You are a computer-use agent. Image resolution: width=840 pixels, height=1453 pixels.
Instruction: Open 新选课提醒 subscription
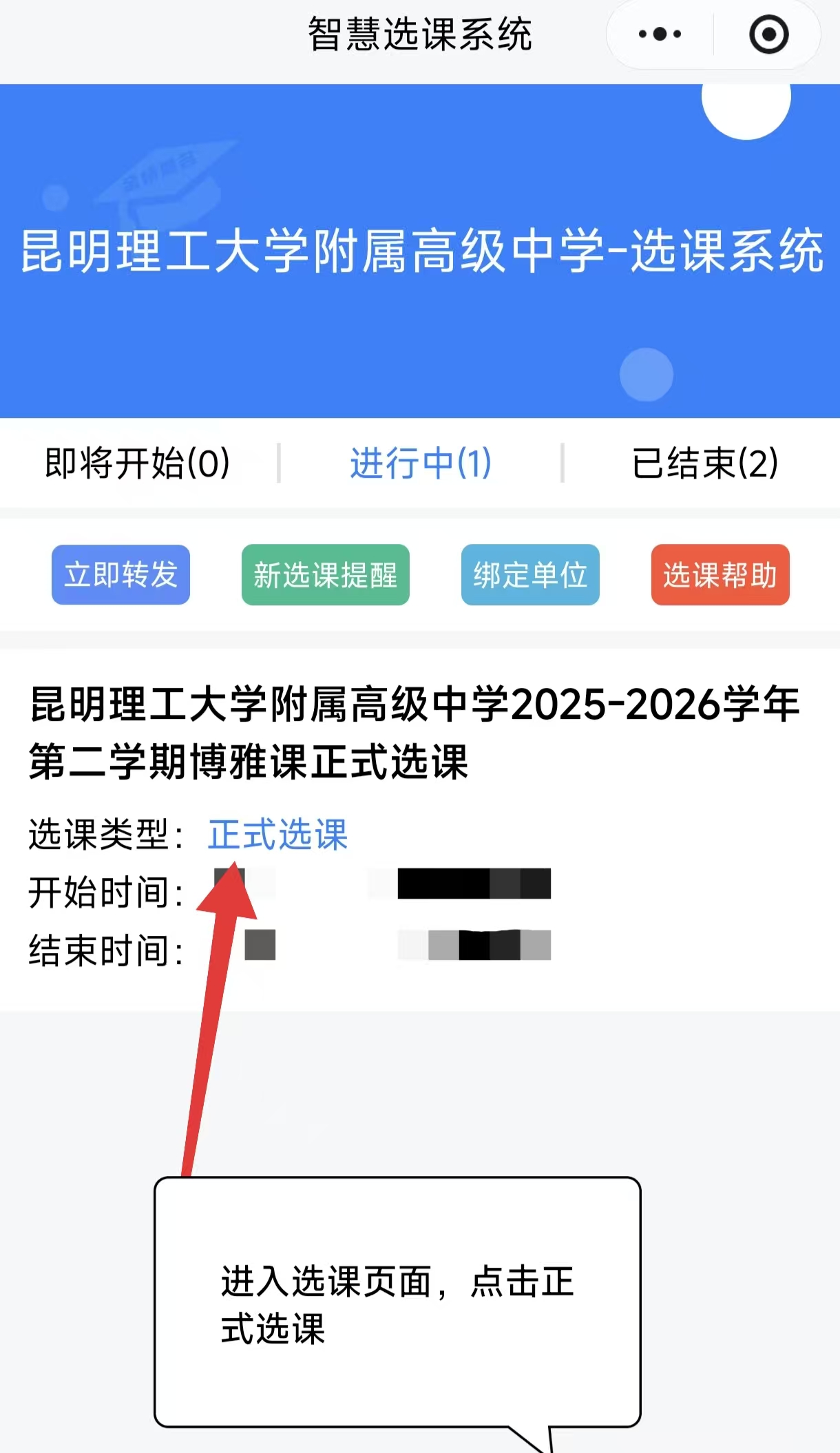[325, 575]
